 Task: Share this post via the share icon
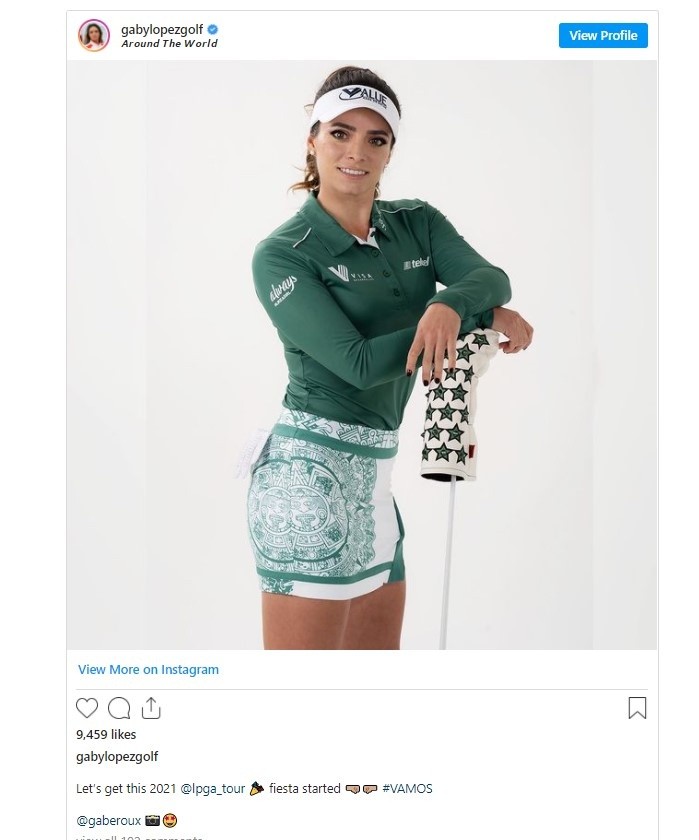[150, 708]
